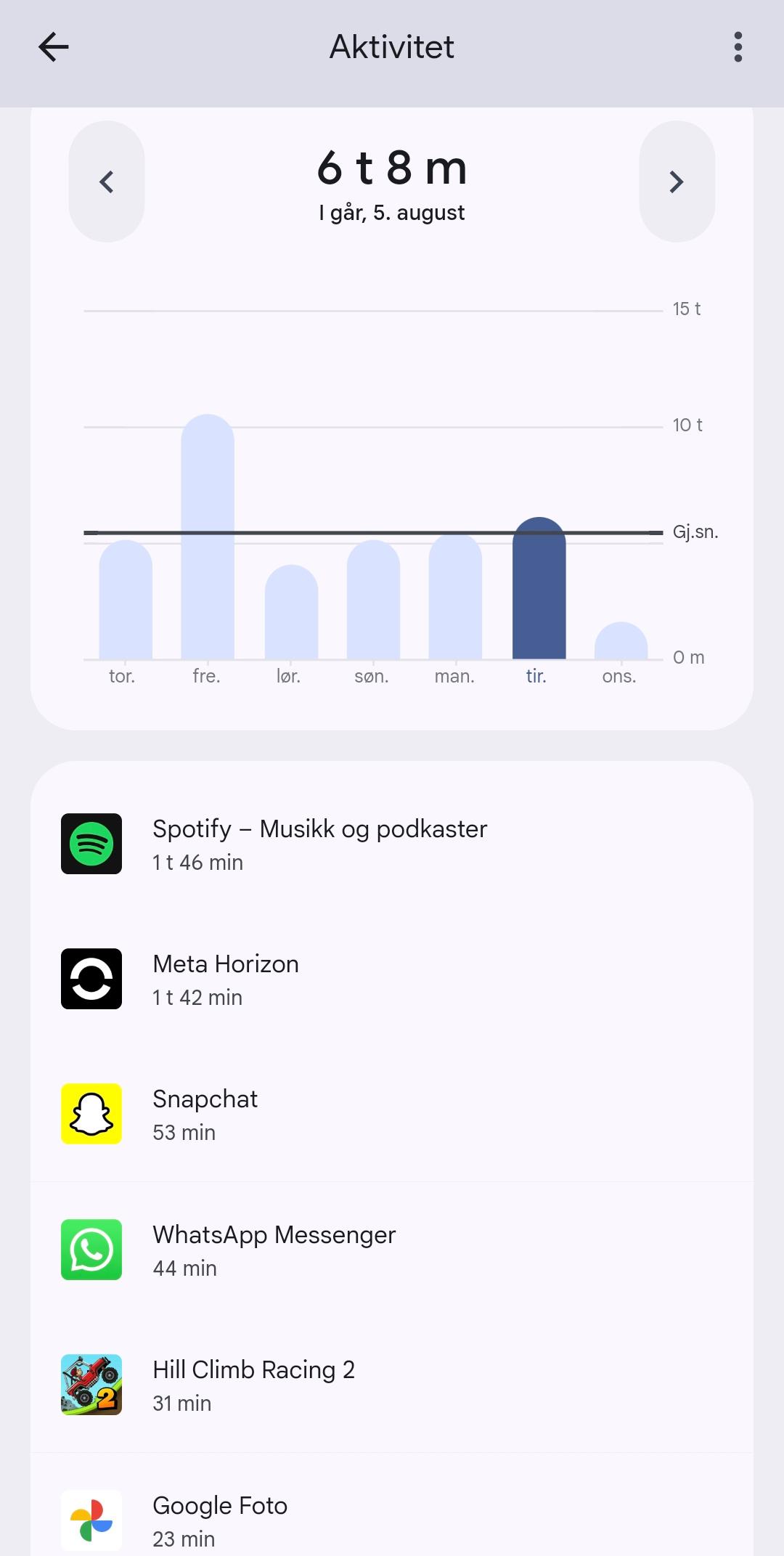Go back from the Aktivitet screen
This screenshot has height=1556, width=784.
(54, 47)
